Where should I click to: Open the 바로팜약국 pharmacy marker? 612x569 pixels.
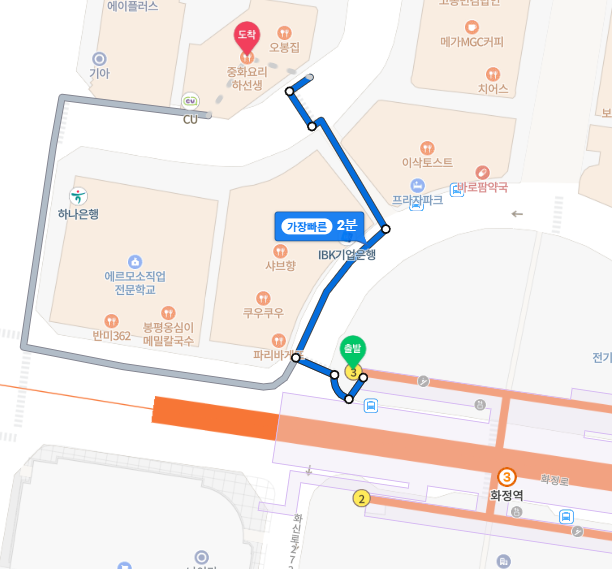(484, 172)
